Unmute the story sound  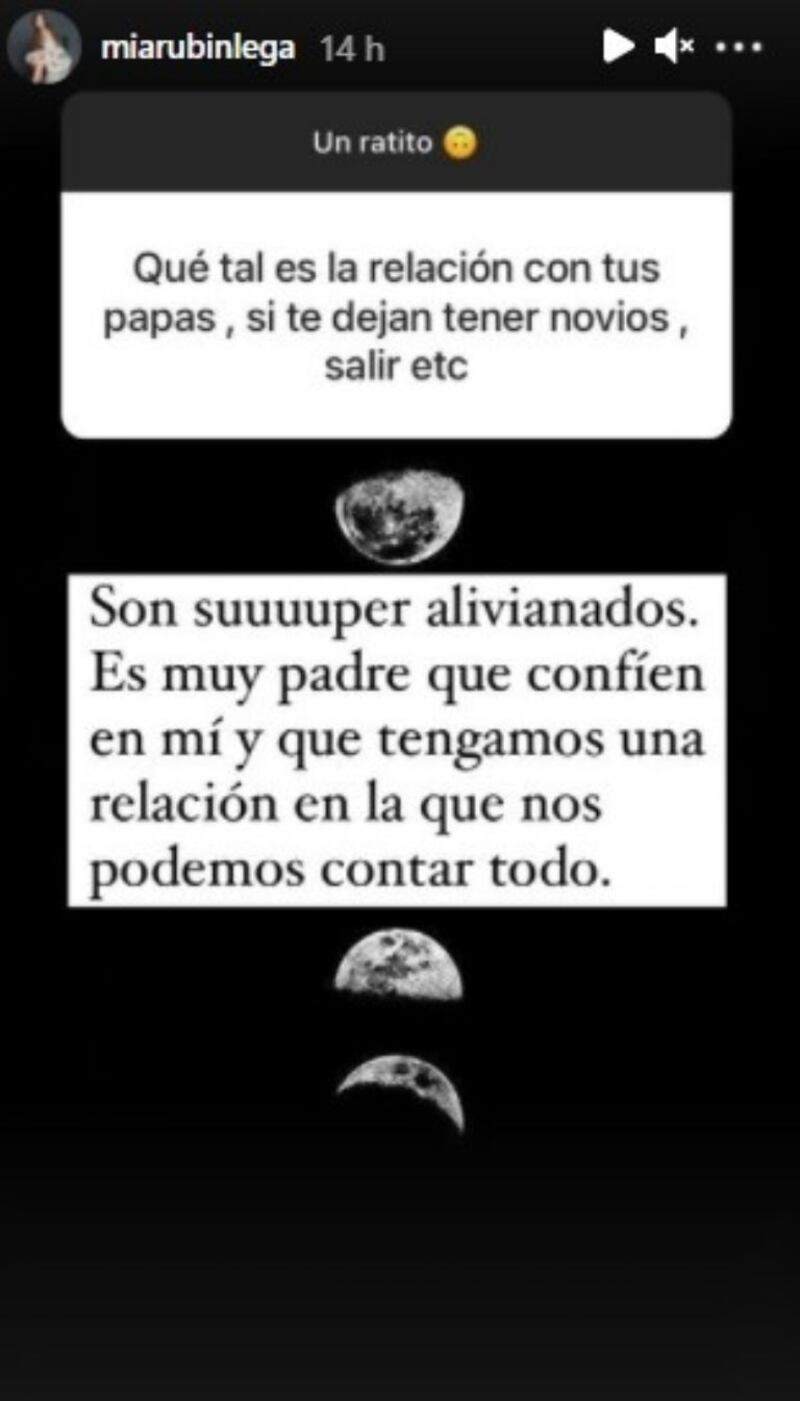tap(674, 46)
